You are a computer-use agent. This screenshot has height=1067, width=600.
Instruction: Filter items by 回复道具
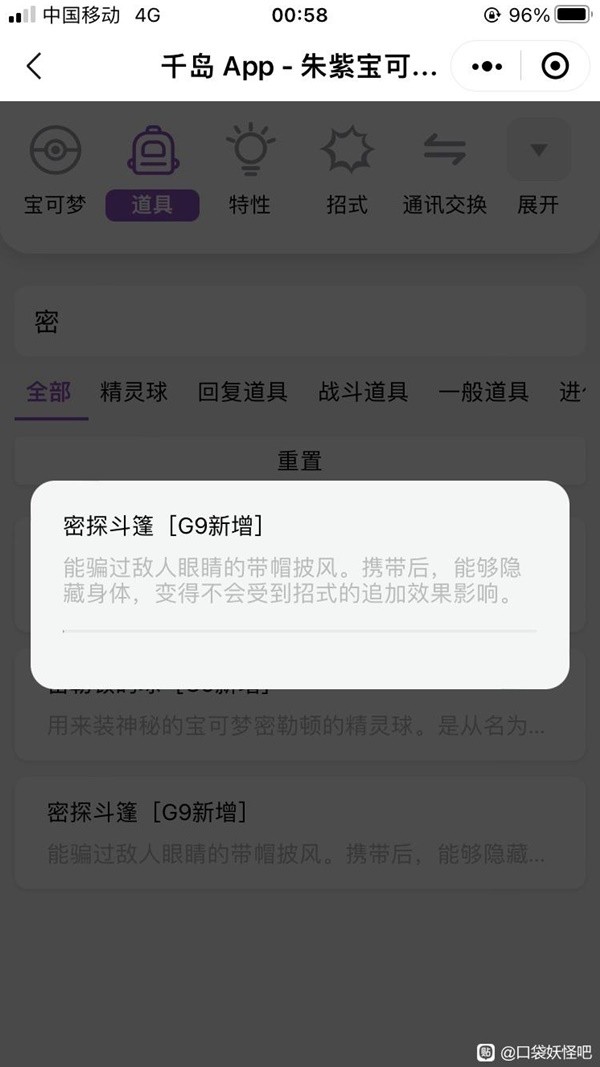pos(242,392)
